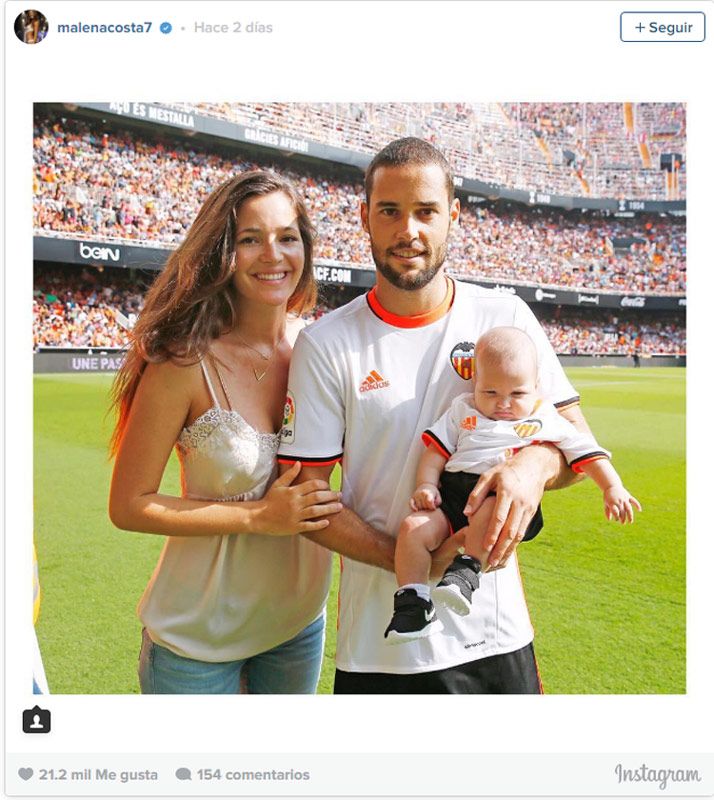This screenshot has height=800, width=714.
Task: Show tagged people in the photo
Action: click(36, 720)
